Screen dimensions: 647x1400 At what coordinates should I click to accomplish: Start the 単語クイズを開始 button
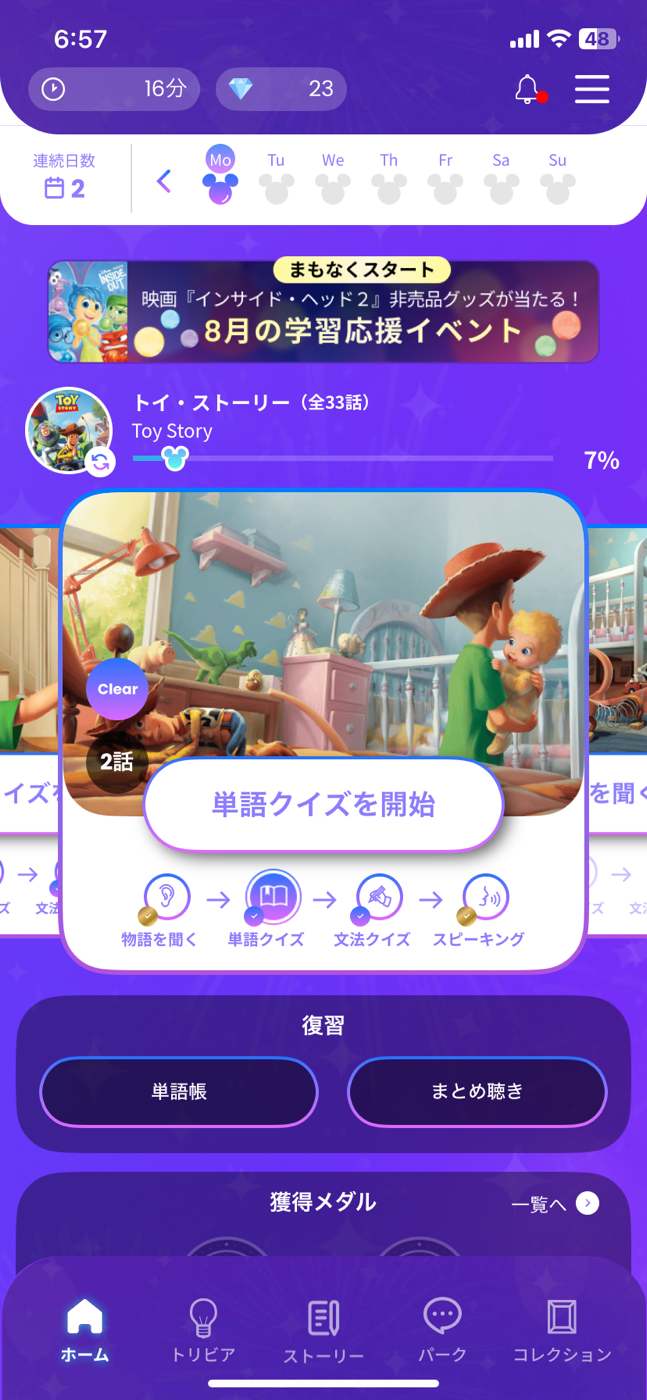tap(323, 805)
